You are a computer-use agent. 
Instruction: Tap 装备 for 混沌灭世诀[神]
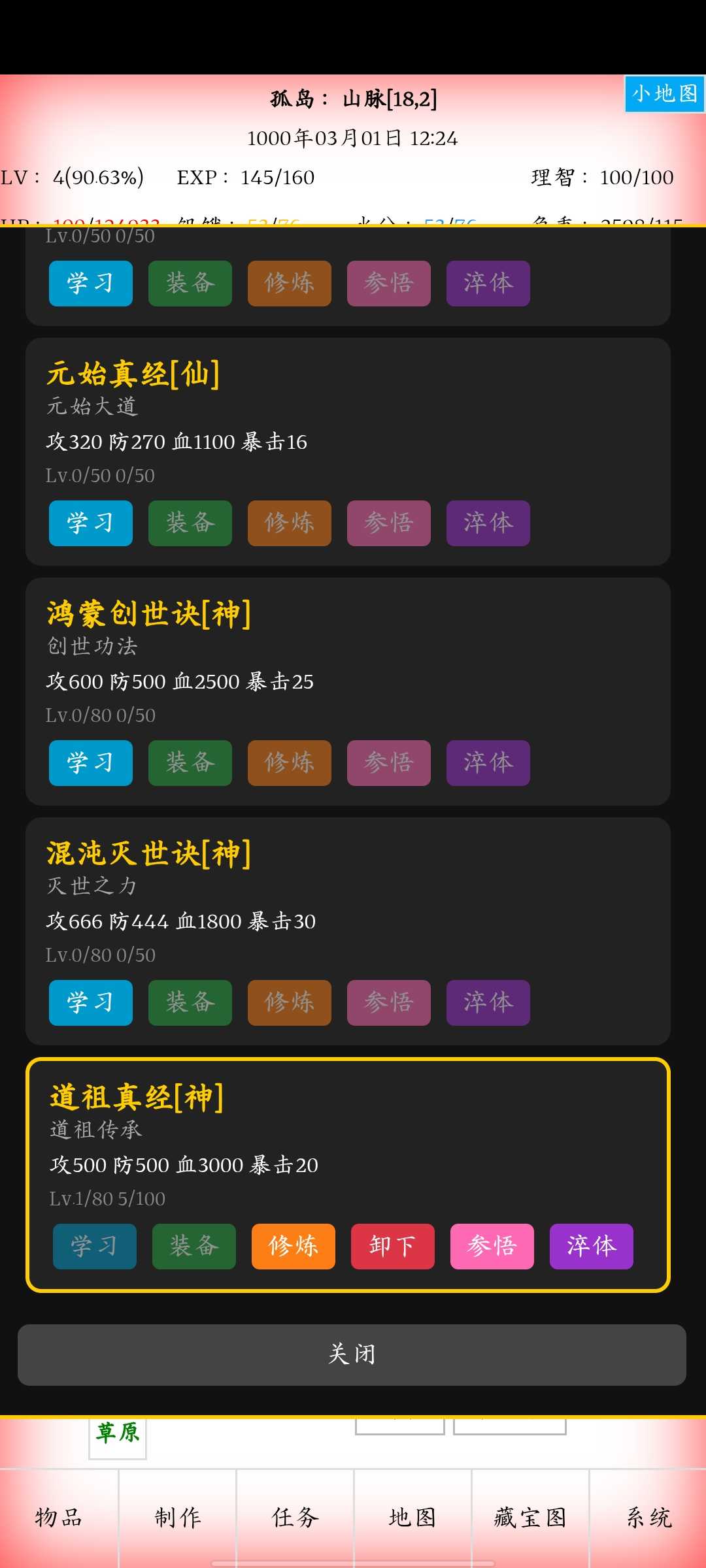pos(190,1002)
